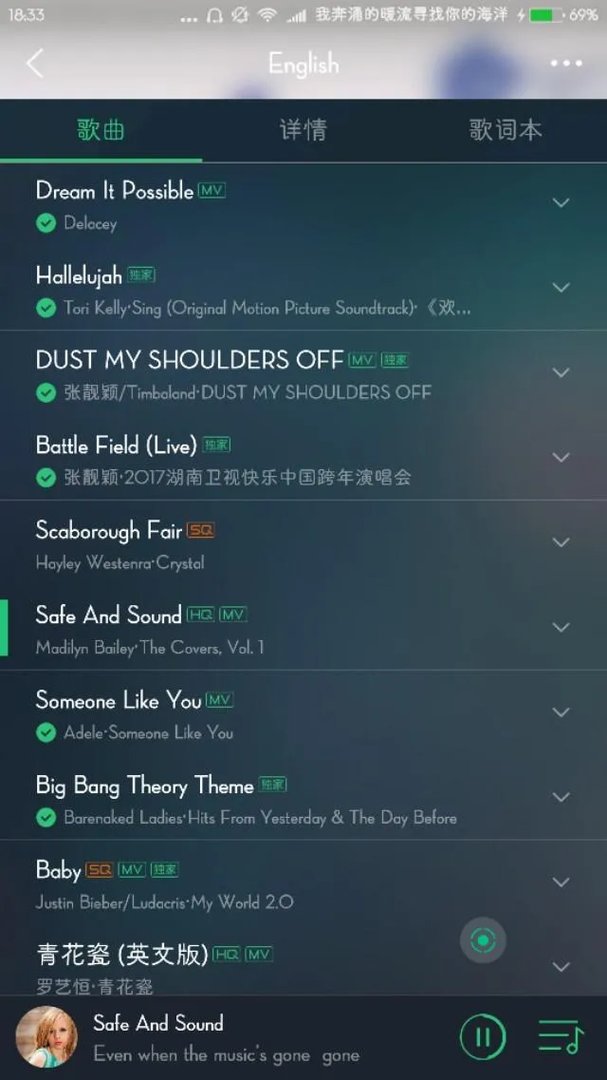The image size is (607, 1080).
Task: Pause the current playback
Action: pos(483,1037)
